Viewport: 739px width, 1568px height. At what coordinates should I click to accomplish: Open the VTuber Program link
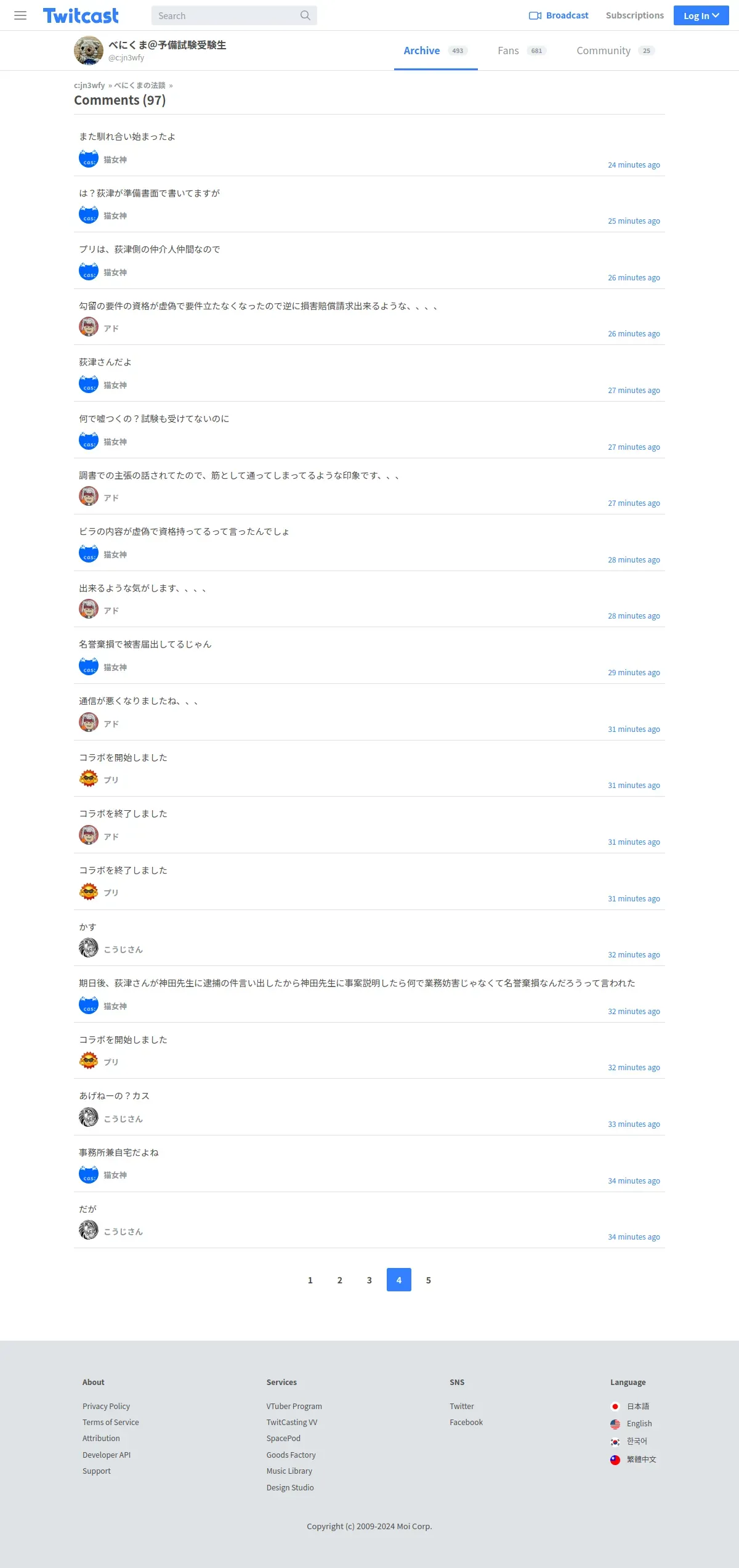tap(294, 1406)
